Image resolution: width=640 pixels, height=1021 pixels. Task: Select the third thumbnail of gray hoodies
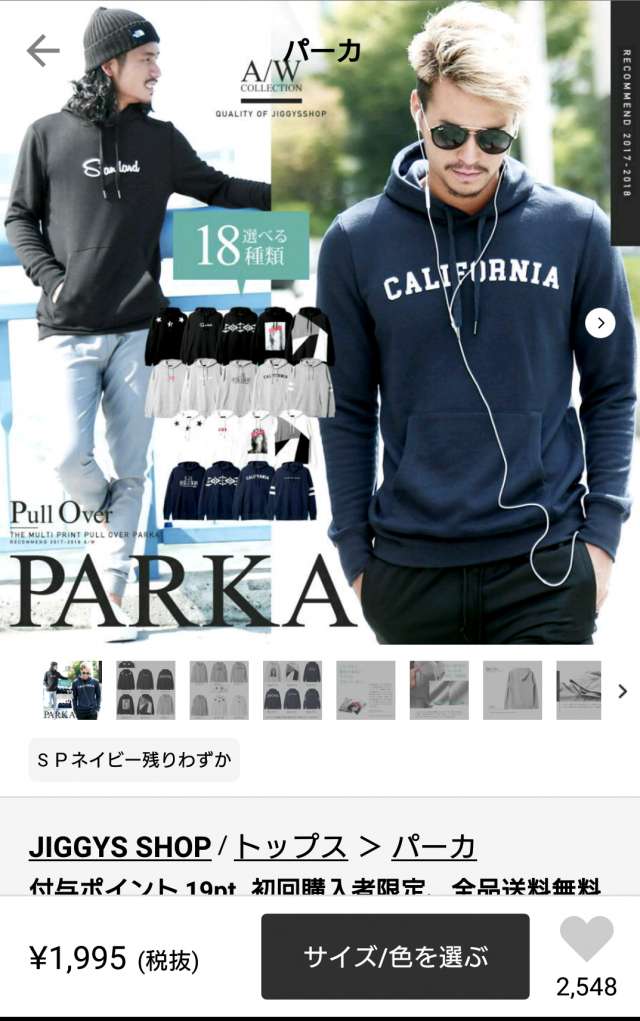click(x=219, y=690)
